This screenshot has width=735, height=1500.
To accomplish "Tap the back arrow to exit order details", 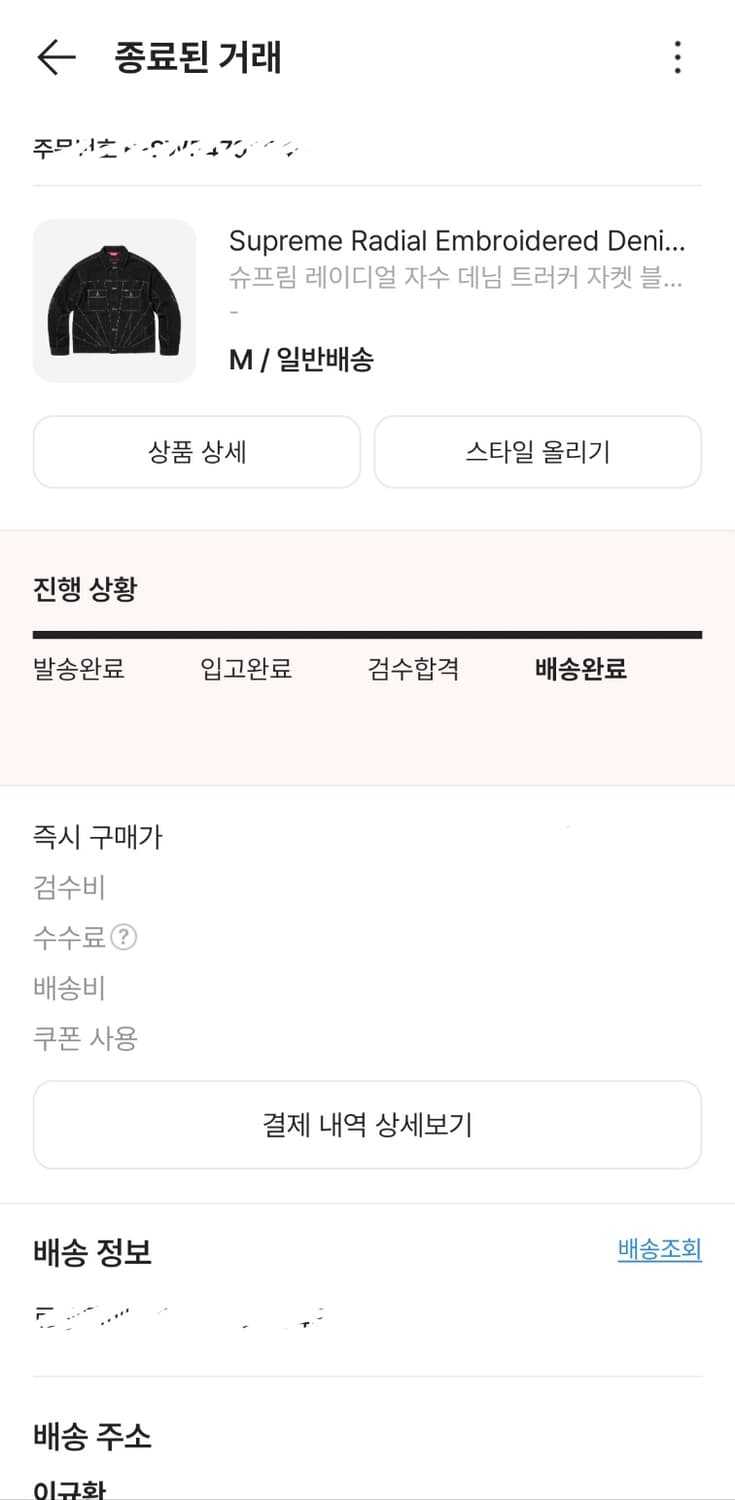I will pyautogui.click(x=55, y=58).
